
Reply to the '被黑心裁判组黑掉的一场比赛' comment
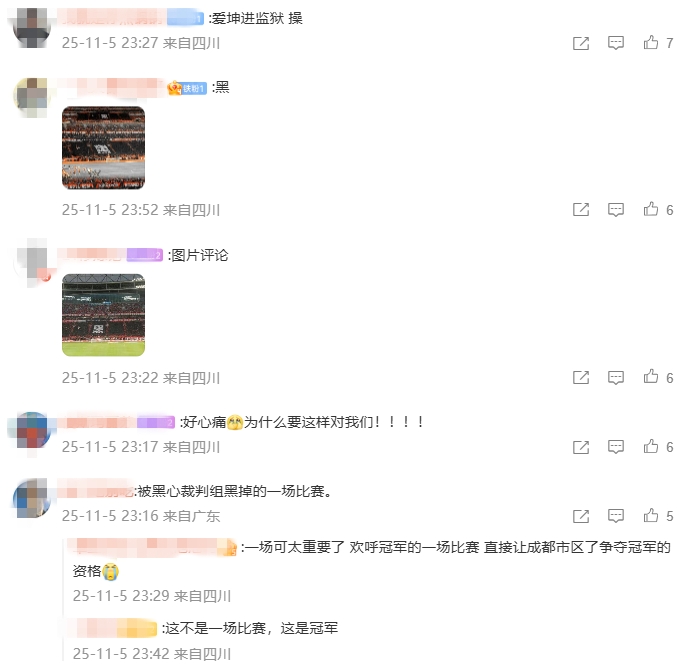click(616, 516)
